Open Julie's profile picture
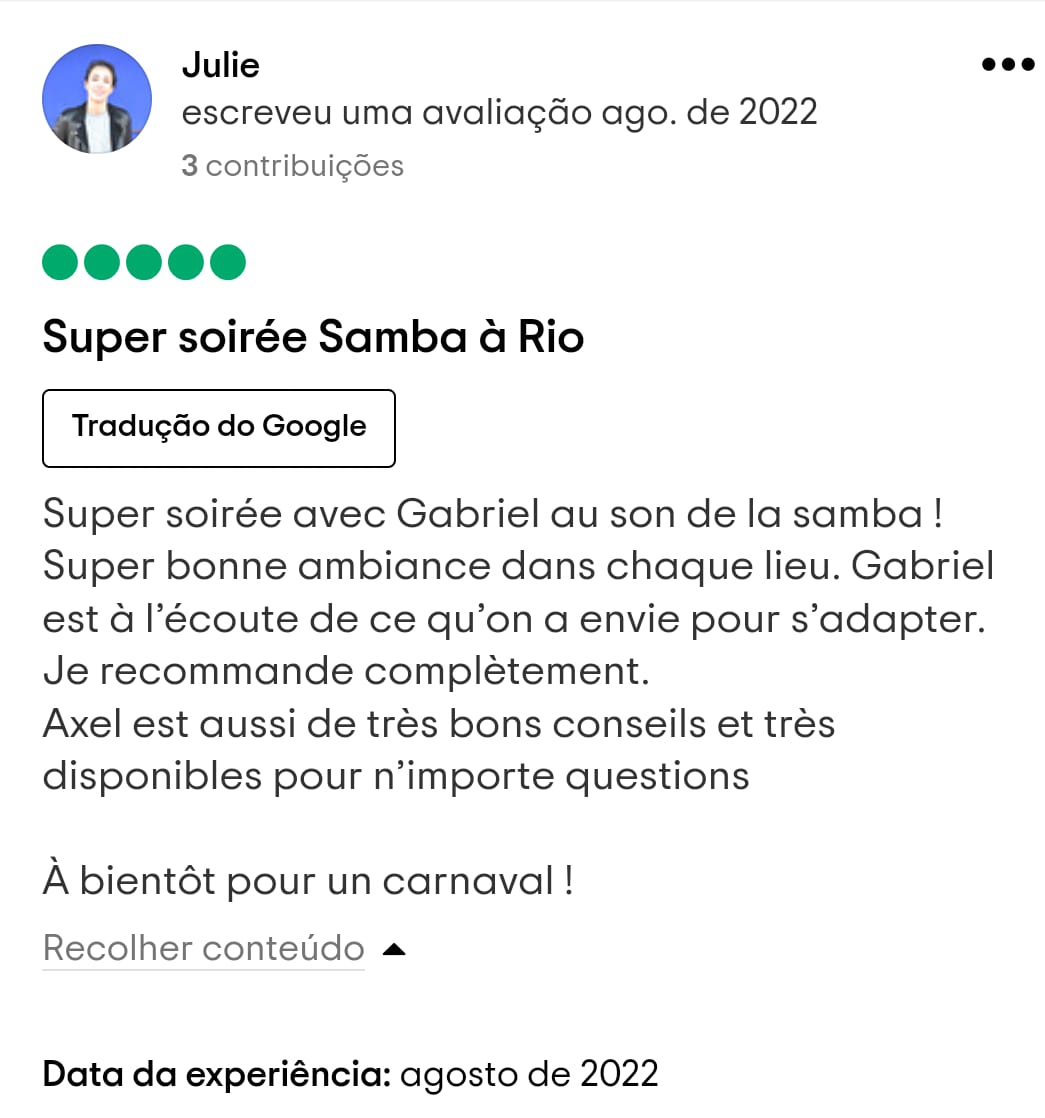 click(x=97, y=99)
